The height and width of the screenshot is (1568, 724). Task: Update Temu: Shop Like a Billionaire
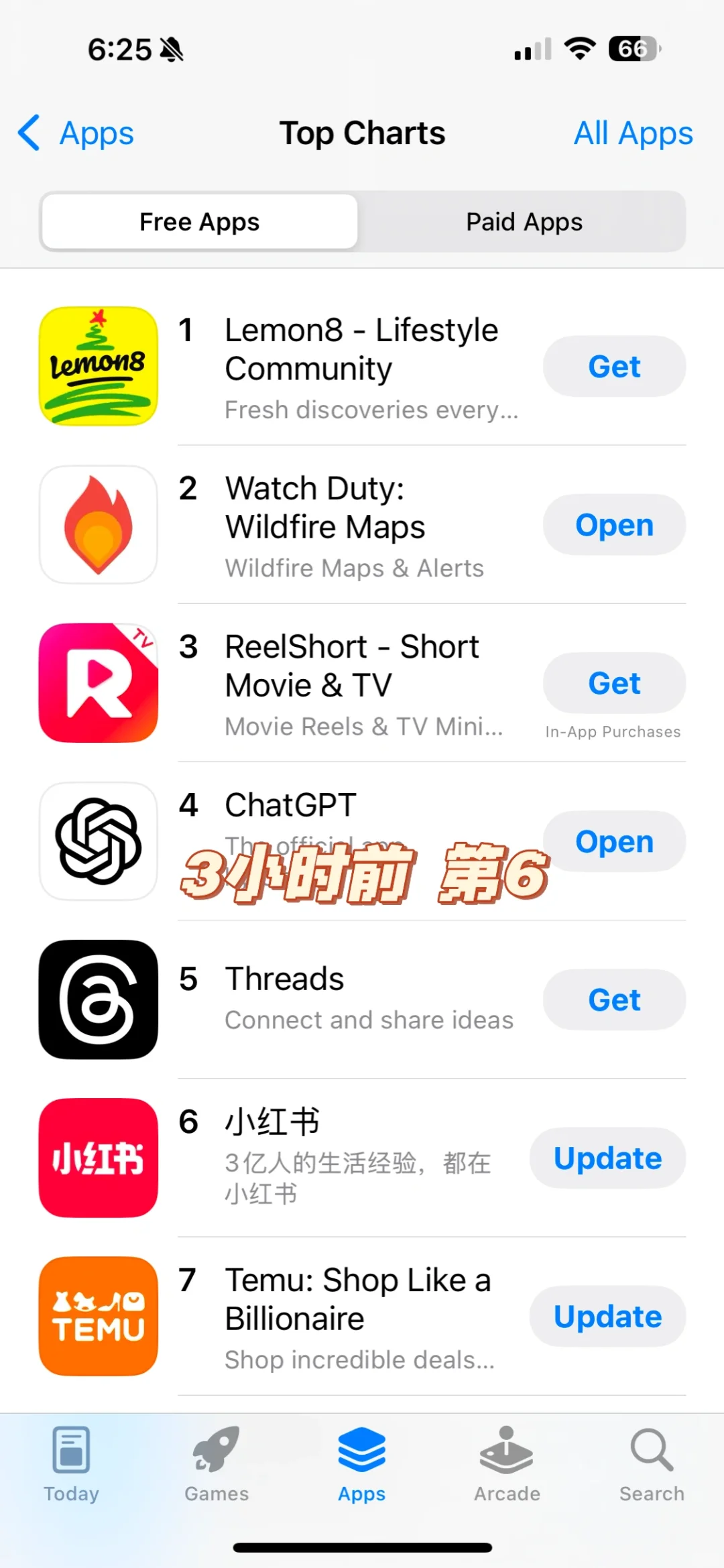pos(607,1316)
